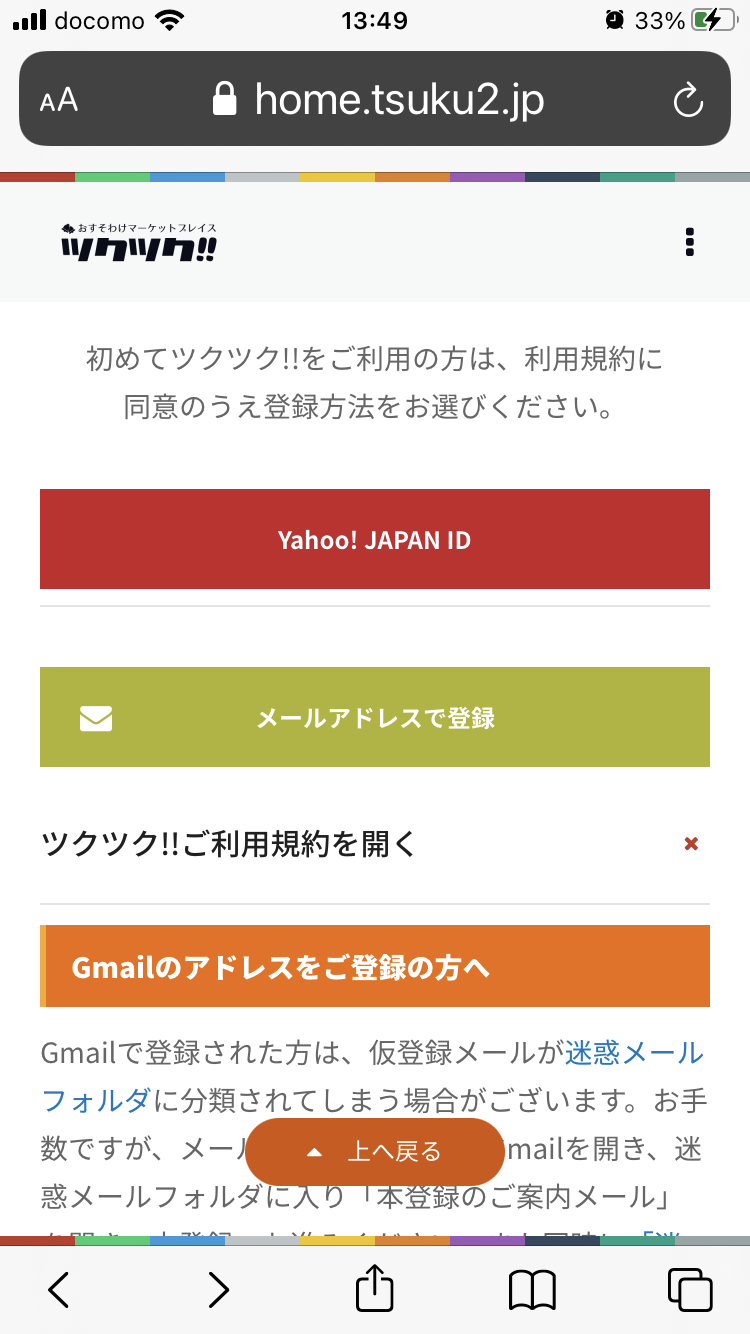Expand ツクツク!!ご利用規約を開く section
The width and height of the screenshot is (750, 1334).
[x=375, y=845]
